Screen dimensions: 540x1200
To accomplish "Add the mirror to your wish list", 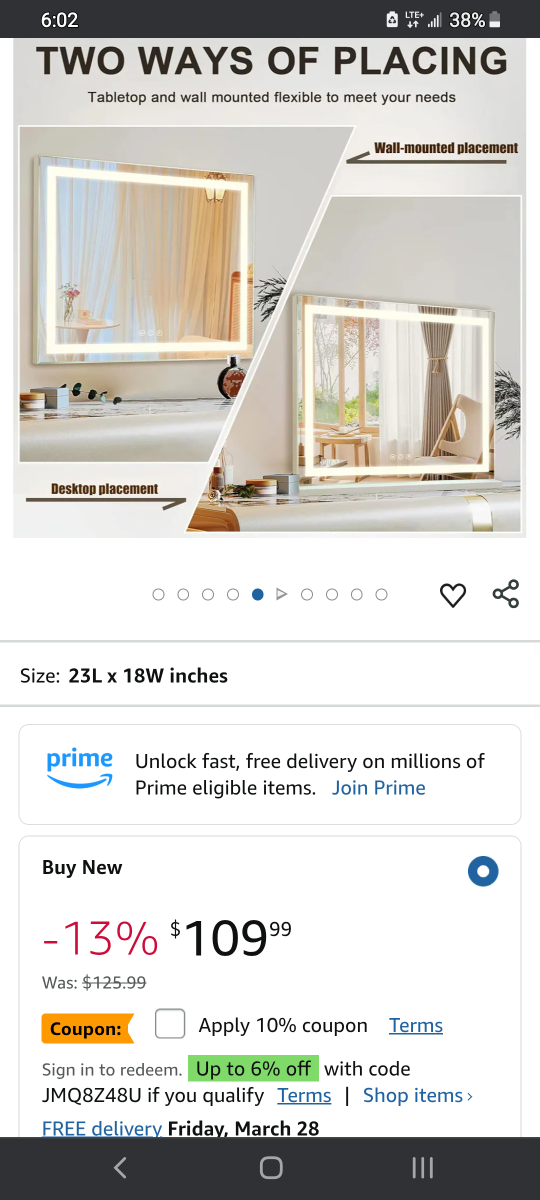I will coord(453,595).
